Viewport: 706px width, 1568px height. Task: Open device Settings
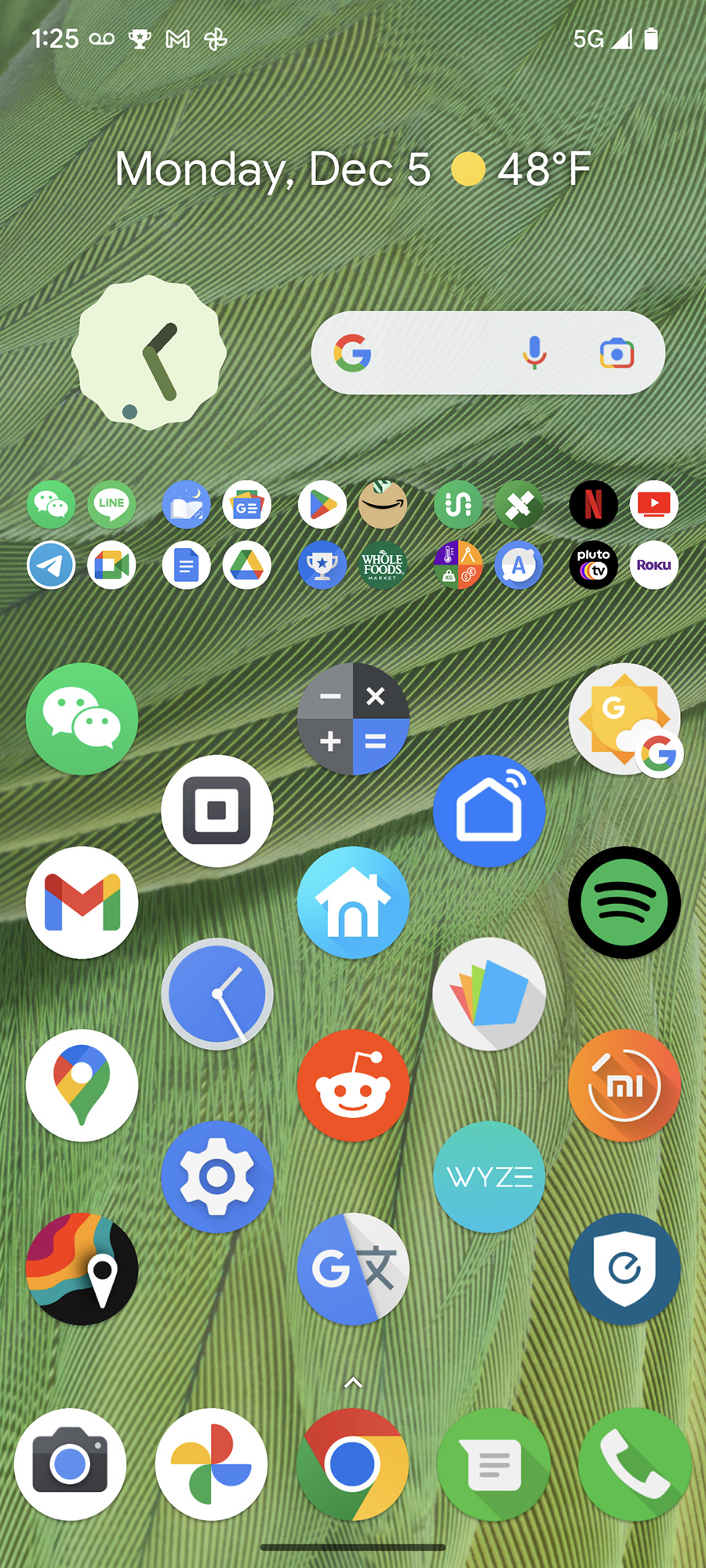(217, 1177)
